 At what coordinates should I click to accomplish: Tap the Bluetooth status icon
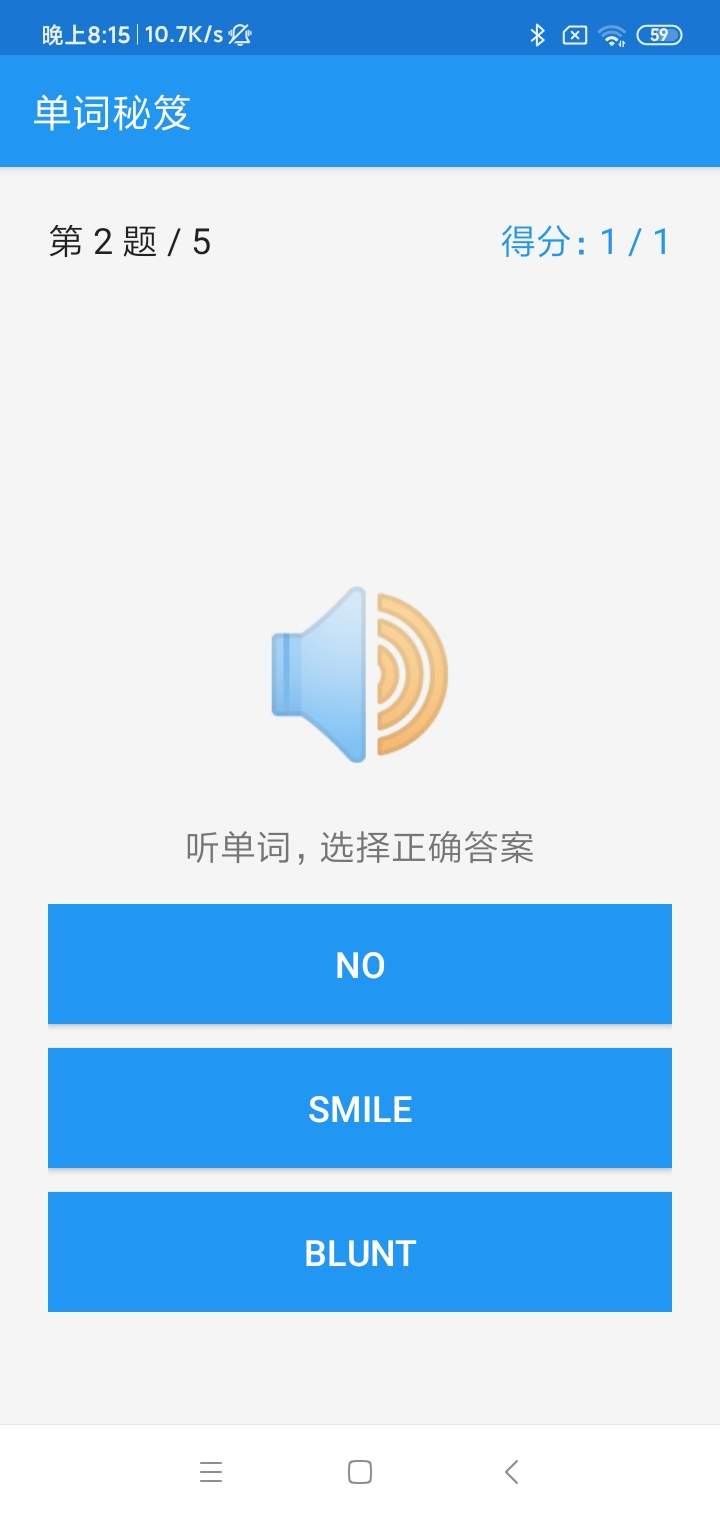click(540, 35)
